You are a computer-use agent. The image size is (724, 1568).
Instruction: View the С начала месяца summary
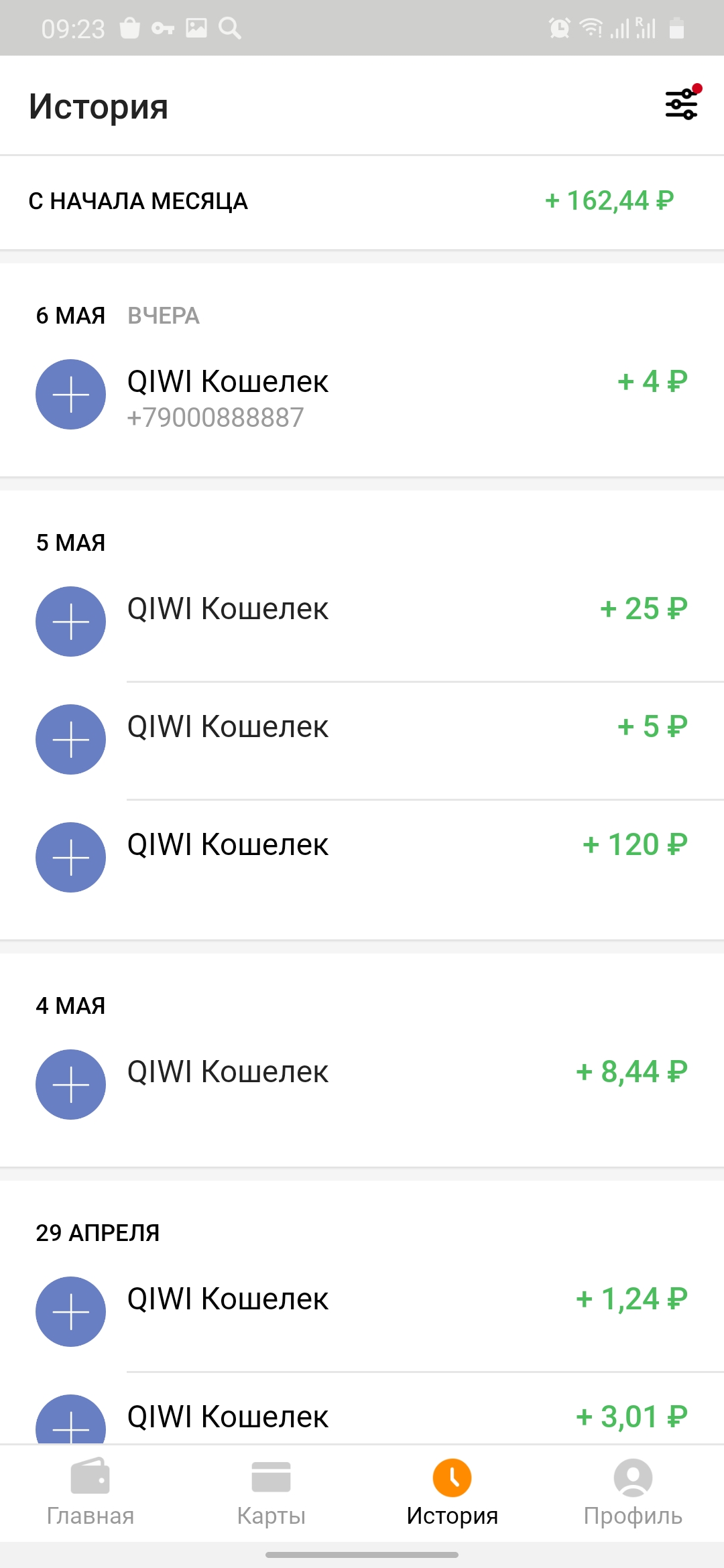click(x=362, y=202)
